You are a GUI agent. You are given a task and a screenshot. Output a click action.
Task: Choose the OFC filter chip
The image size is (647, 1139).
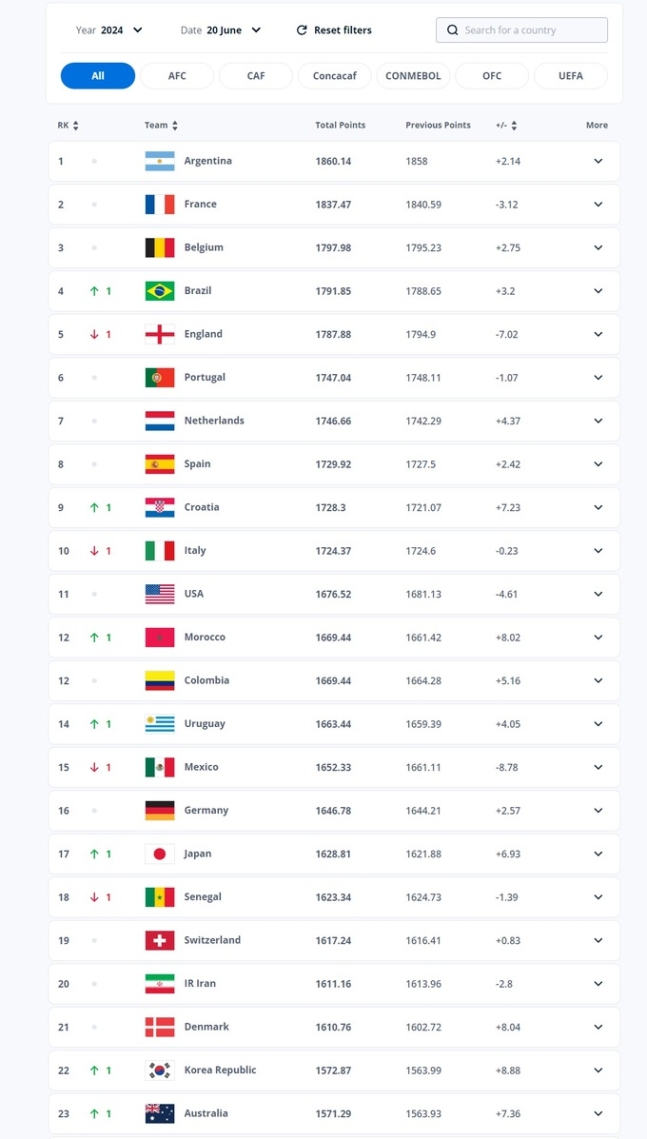point(492,76)
